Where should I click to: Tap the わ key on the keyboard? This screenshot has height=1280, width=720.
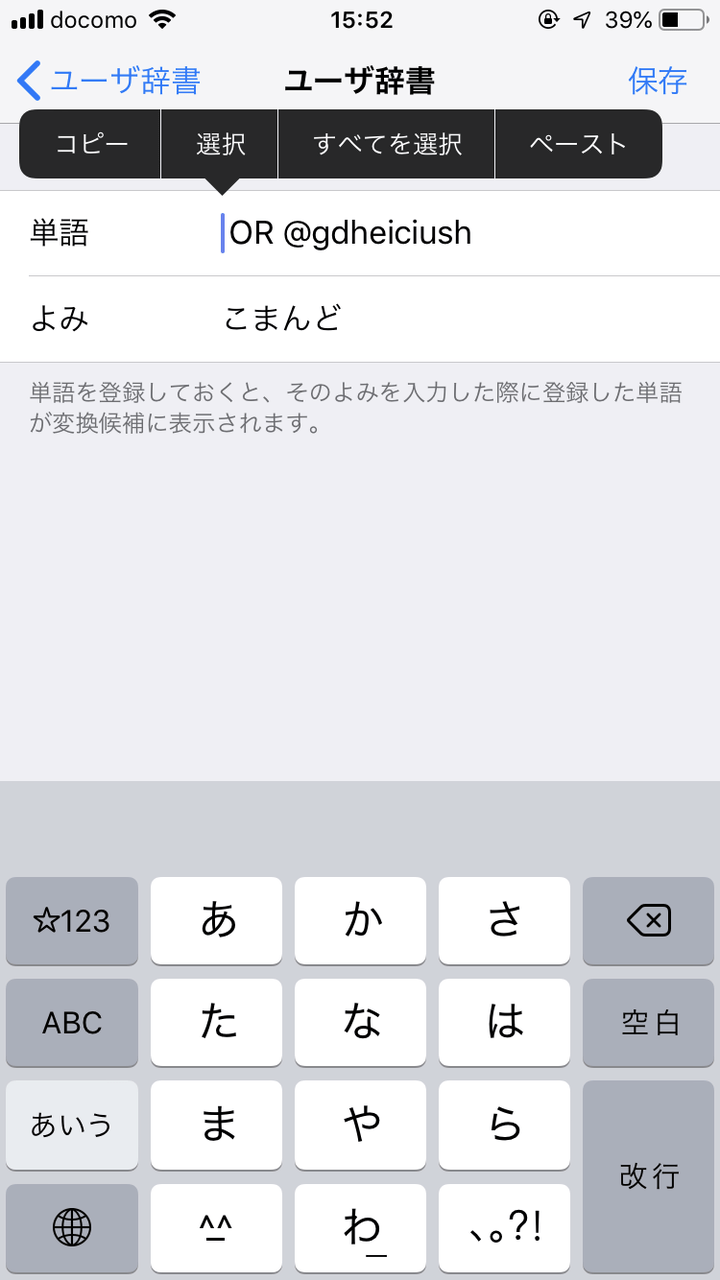click(360, 1228)
